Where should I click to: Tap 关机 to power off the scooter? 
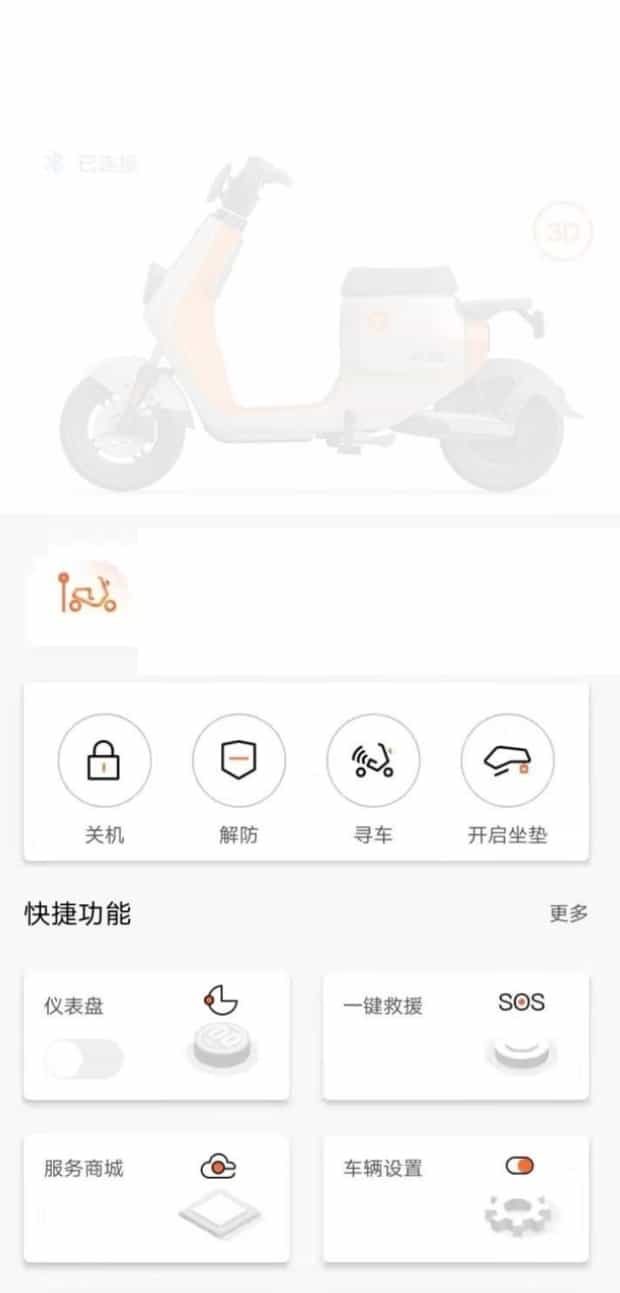coord(105,761)
